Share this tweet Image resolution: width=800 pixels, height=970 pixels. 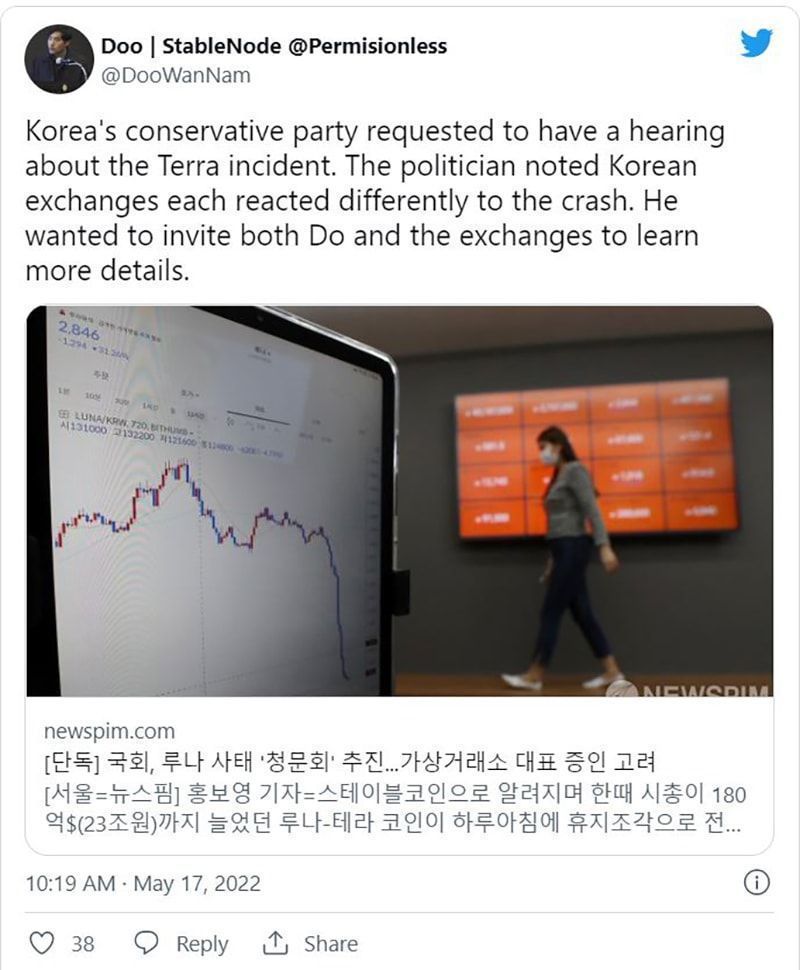[311, 943]
